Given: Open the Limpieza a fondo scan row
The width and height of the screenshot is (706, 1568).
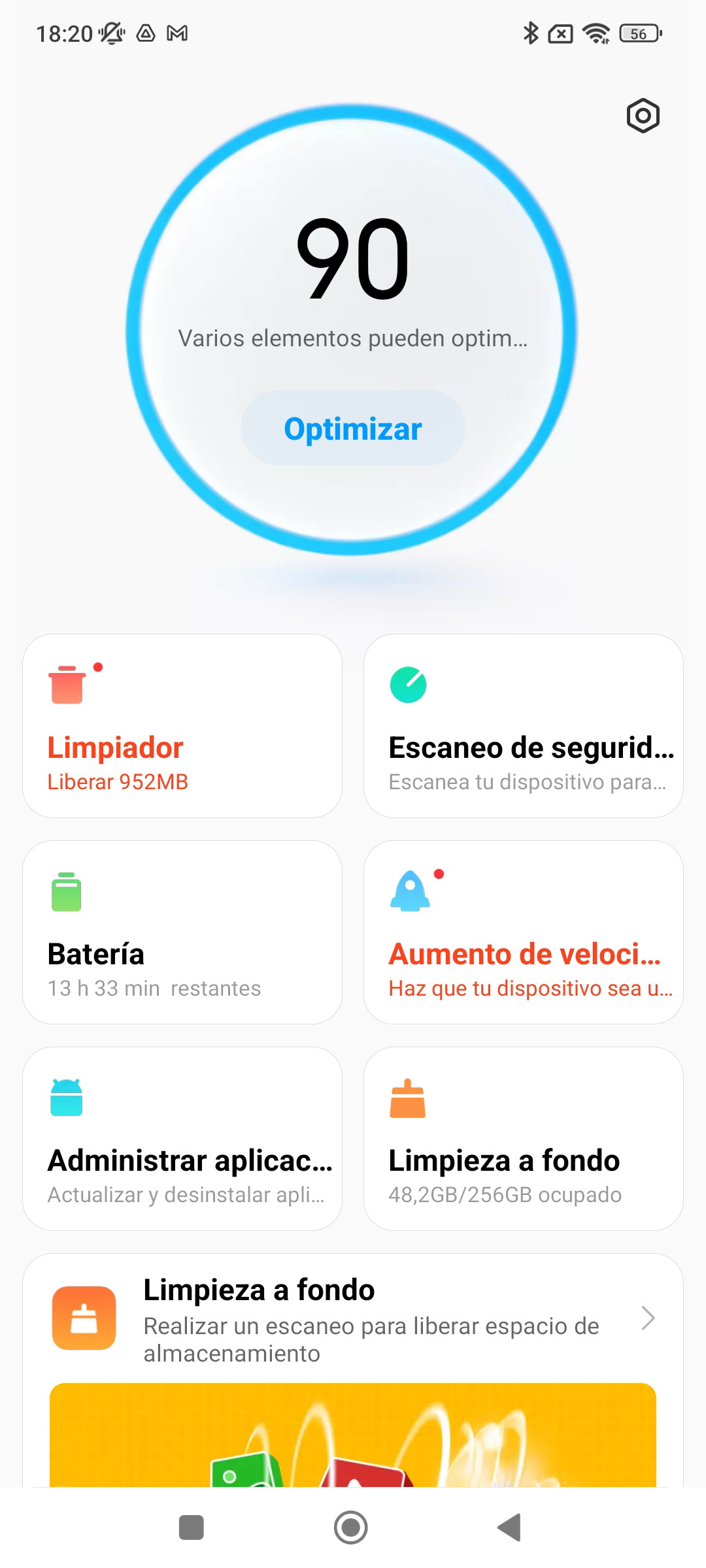Looking at the screenshot, I should click(353, 1318).
